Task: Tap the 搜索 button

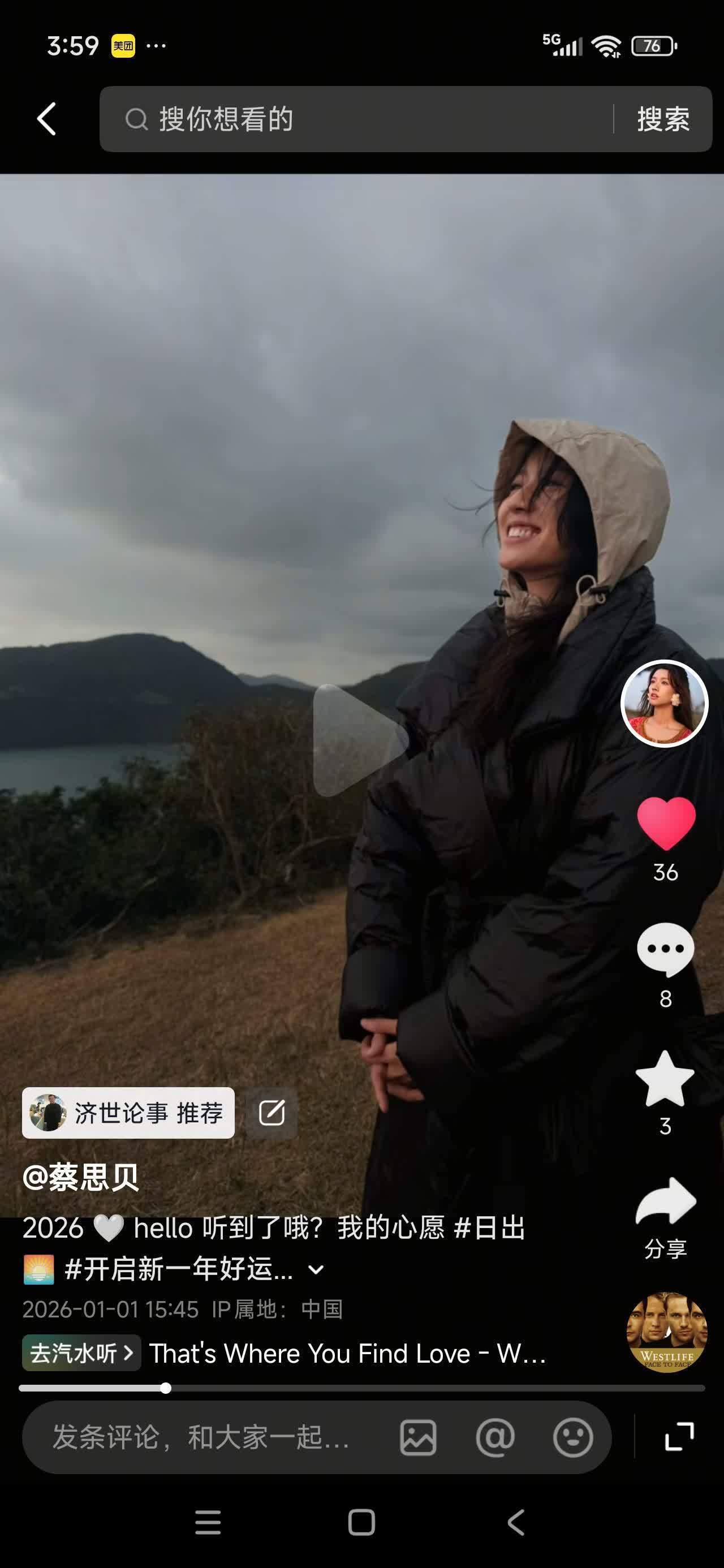Action: click(x=663, y=119)
